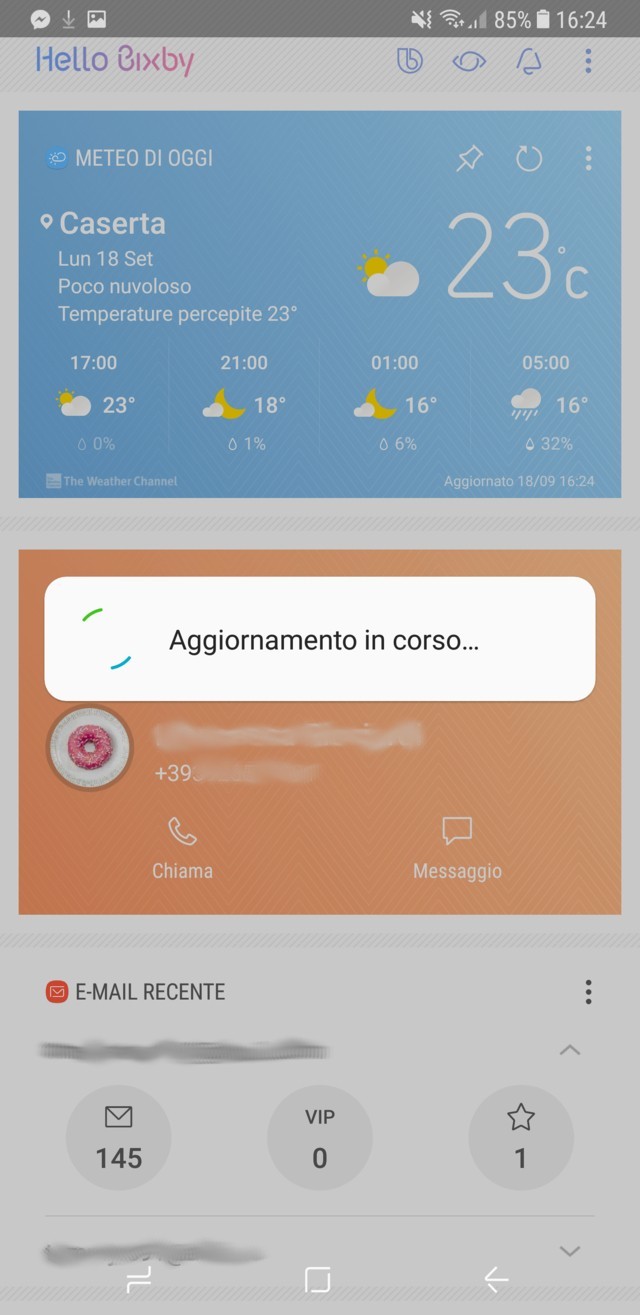Open the reminders bell icon
This screenshot has width=640, height=1315.
529,61
